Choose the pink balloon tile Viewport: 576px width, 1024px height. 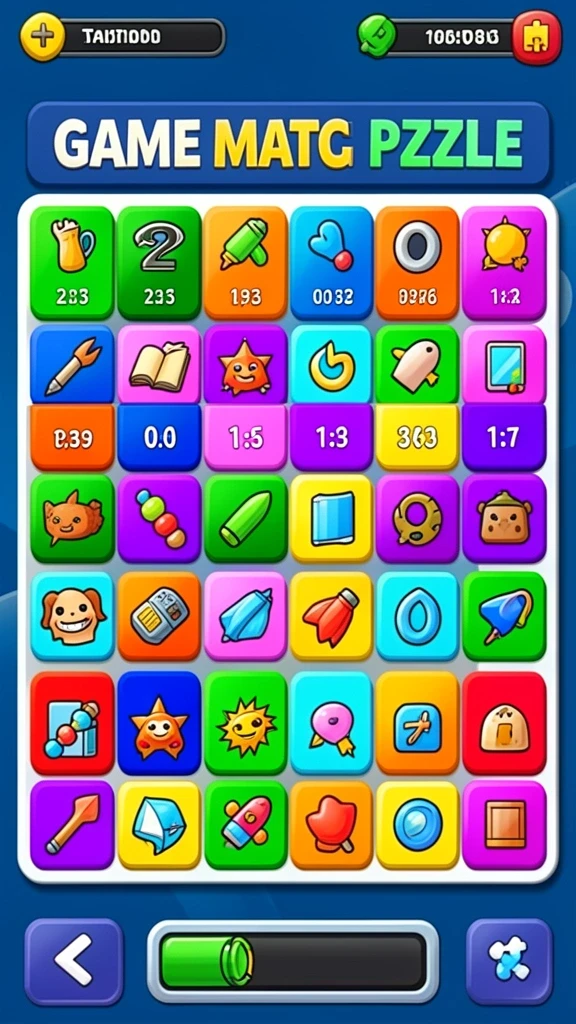point(331,723)
